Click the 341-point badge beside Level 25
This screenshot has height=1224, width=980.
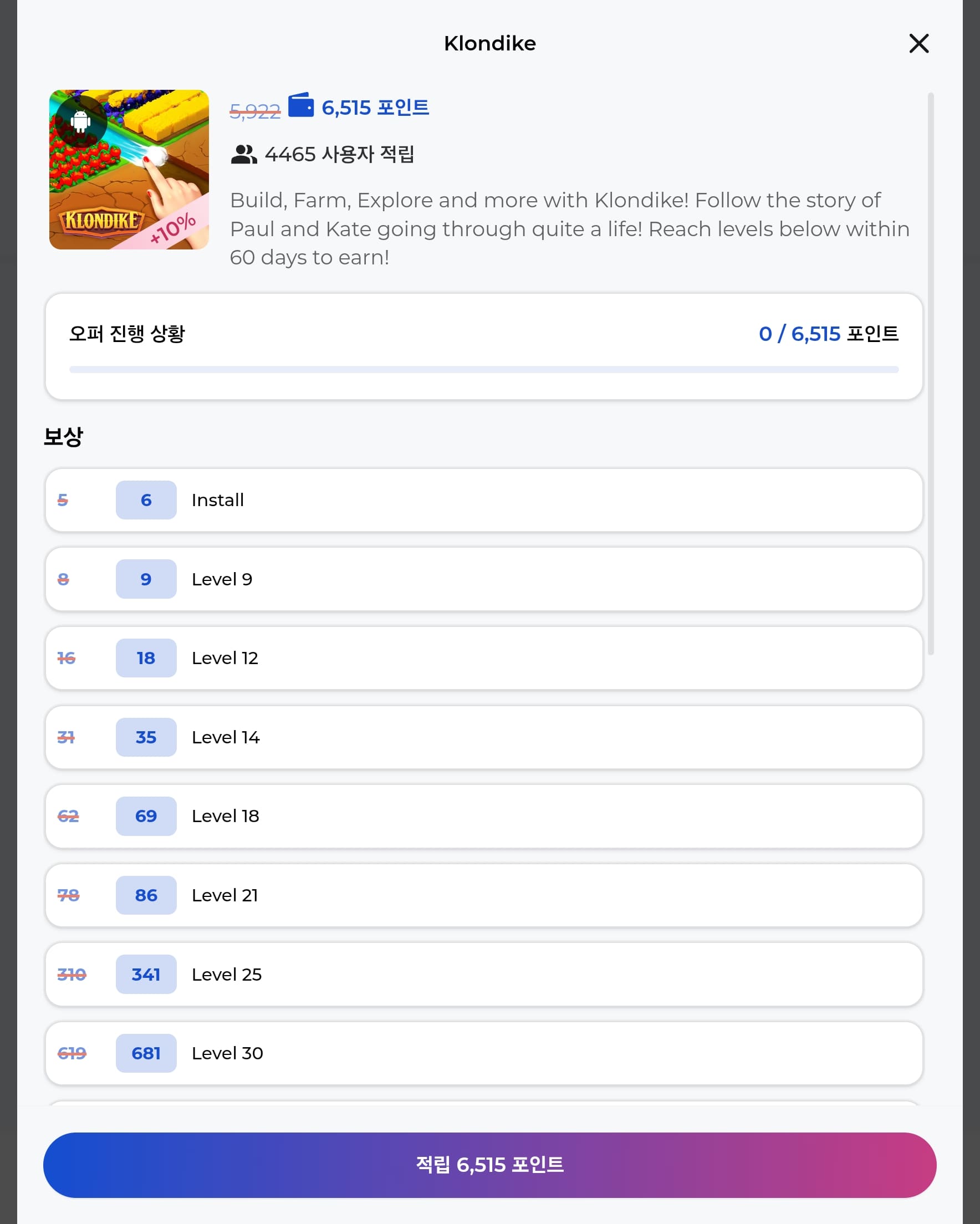point(146,975)
